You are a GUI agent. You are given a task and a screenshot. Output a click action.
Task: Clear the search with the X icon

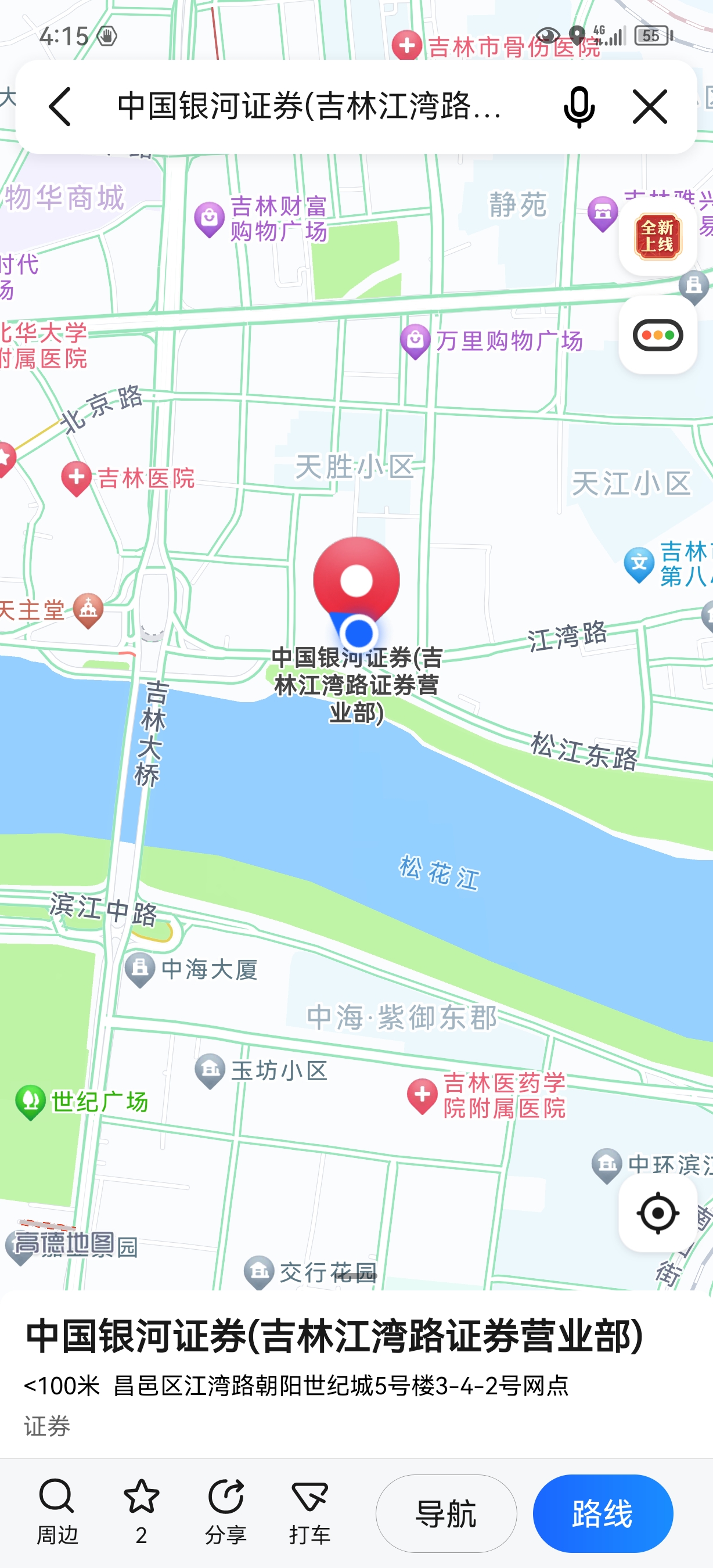650,106
